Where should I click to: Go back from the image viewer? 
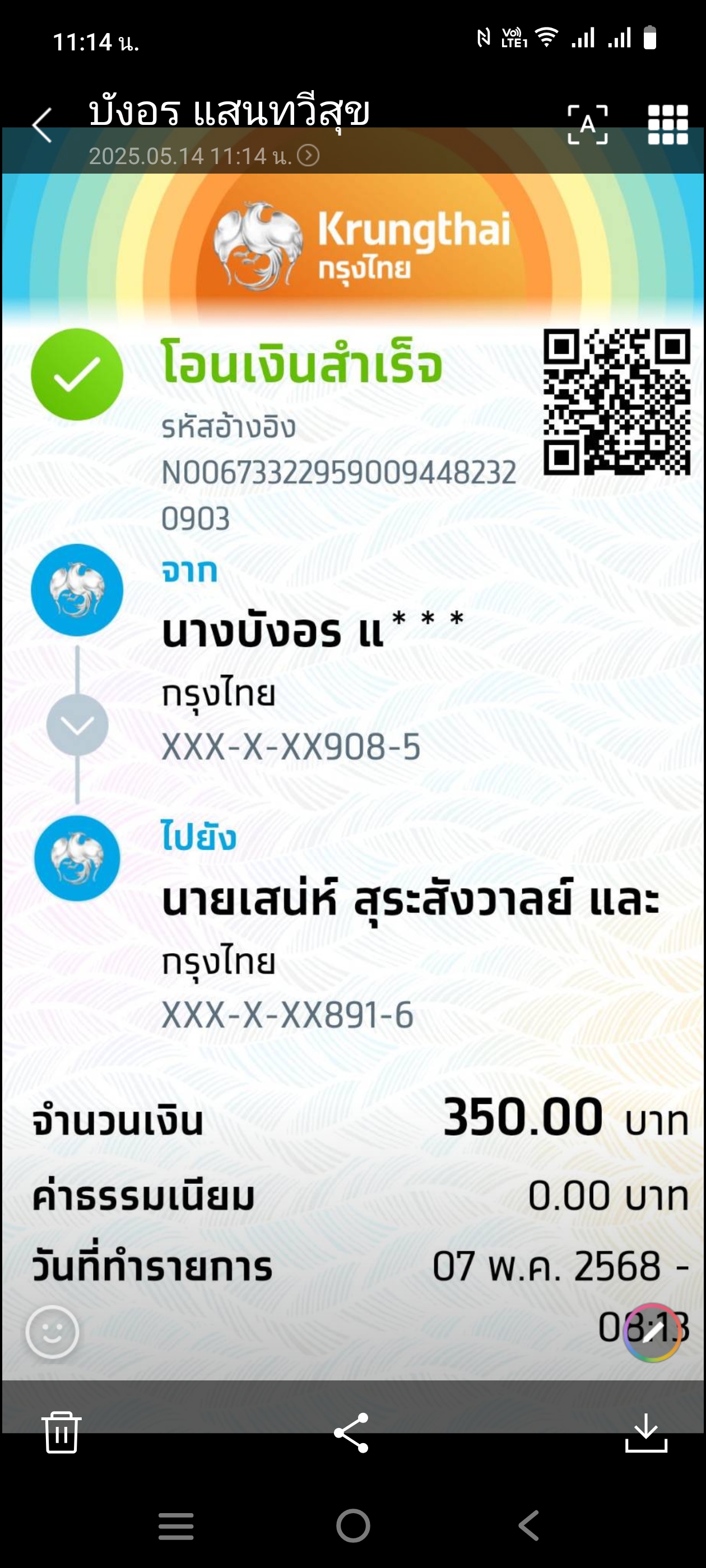(43, 125)
